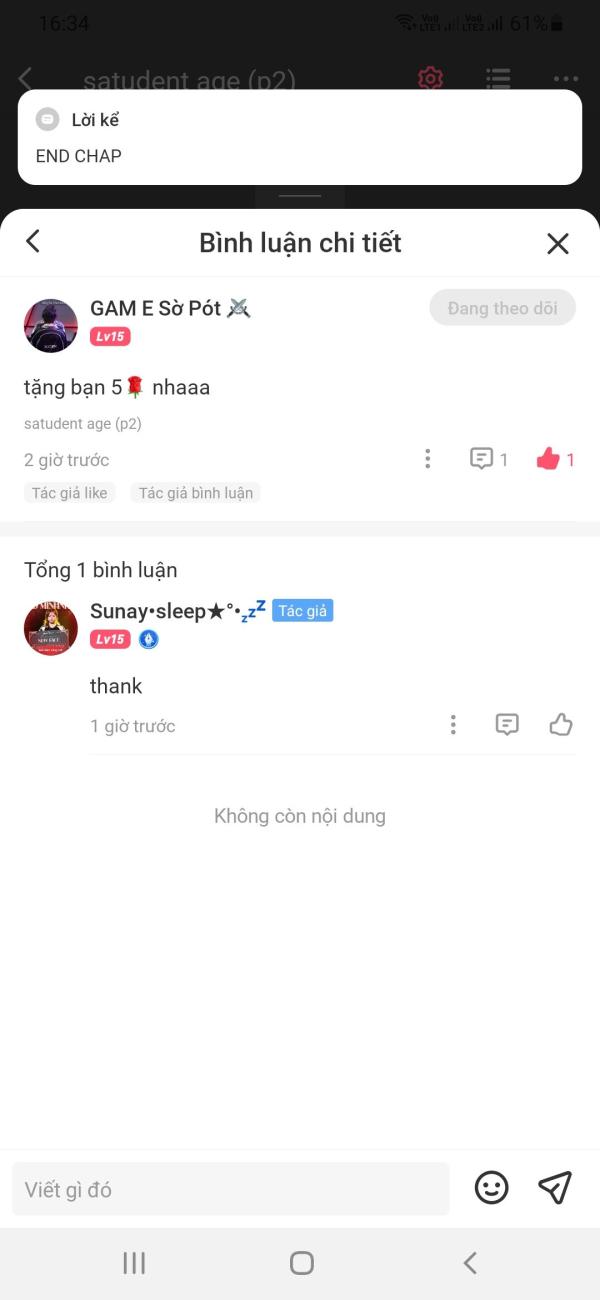Open the system recent apps view

tap(134, 1263)
